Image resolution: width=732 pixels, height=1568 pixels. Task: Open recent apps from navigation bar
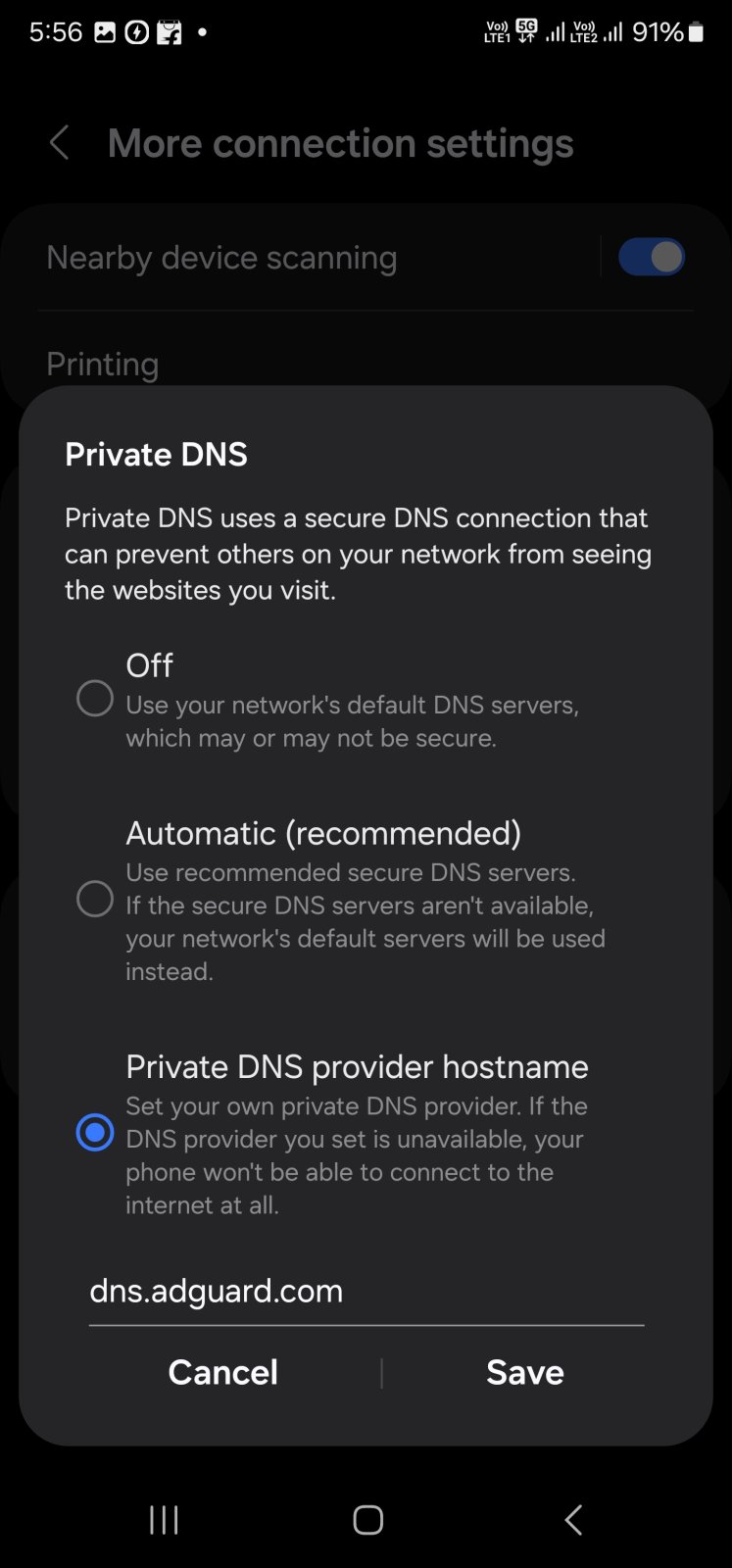click(164, 1520)
